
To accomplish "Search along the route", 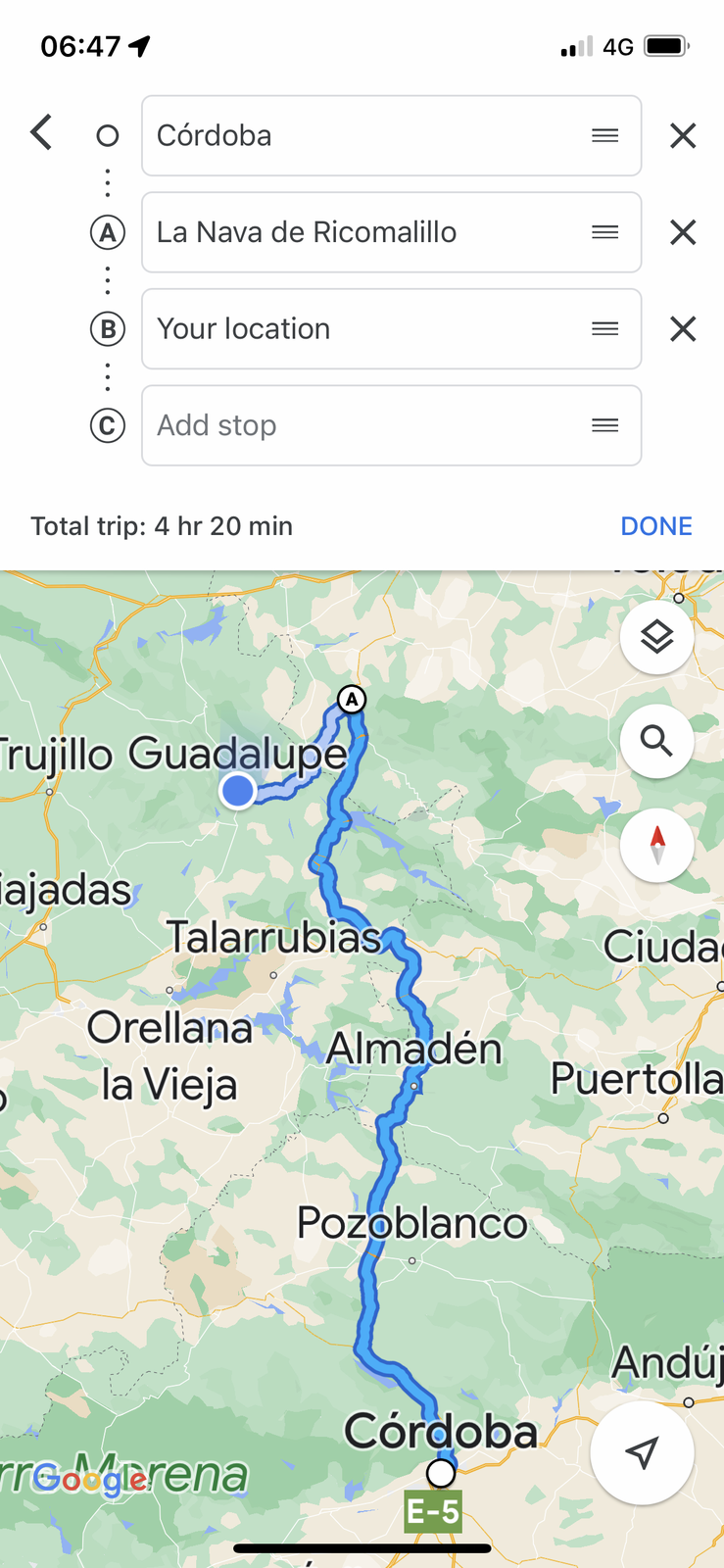I will tap(656, 741).
